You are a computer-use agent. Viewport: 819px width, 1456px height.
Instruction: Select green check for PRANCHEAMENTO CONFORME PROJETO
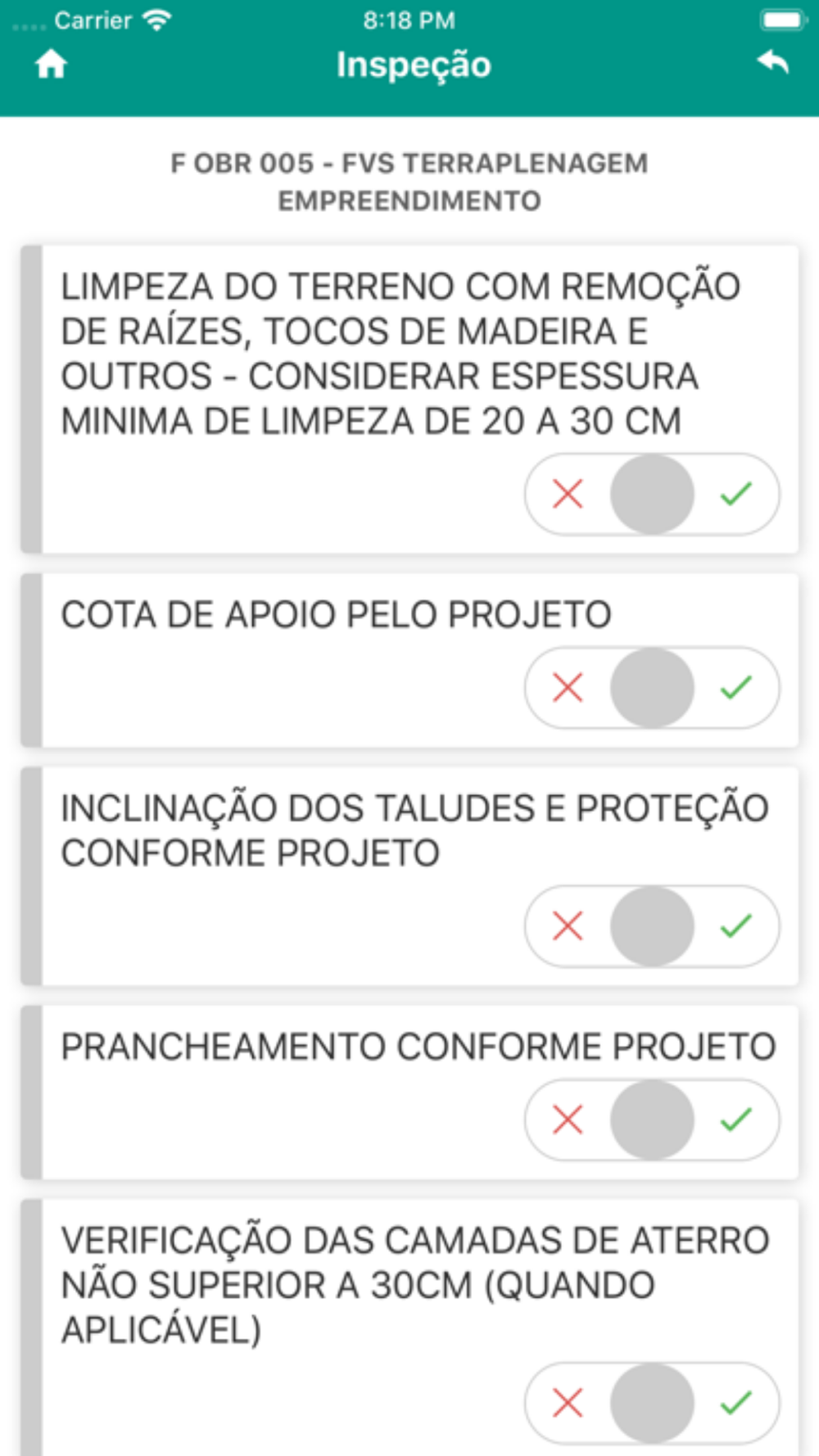coord(736,1119)
